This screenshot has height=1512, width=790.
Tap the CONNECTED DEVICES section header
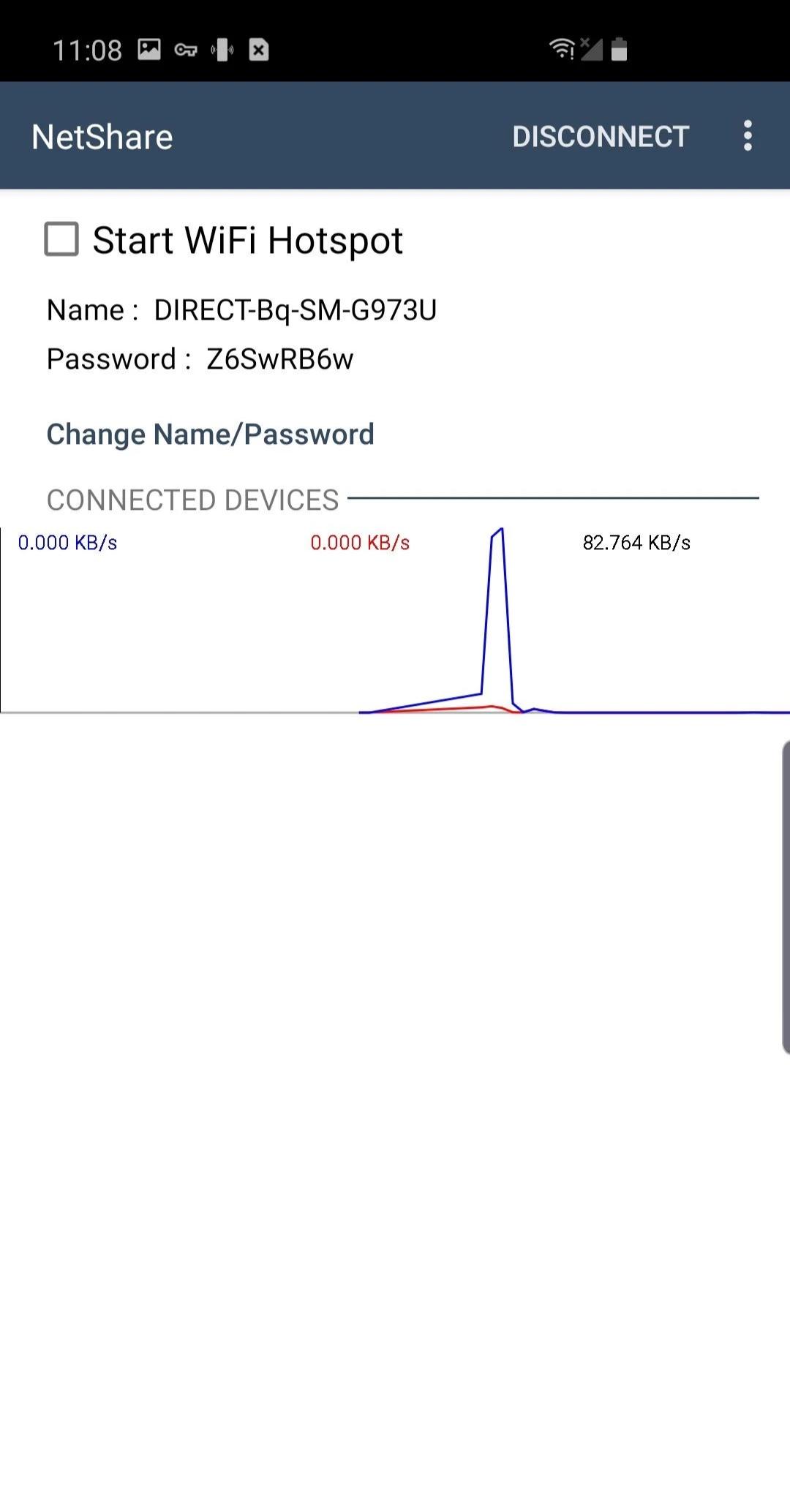[x=192, y=500]
